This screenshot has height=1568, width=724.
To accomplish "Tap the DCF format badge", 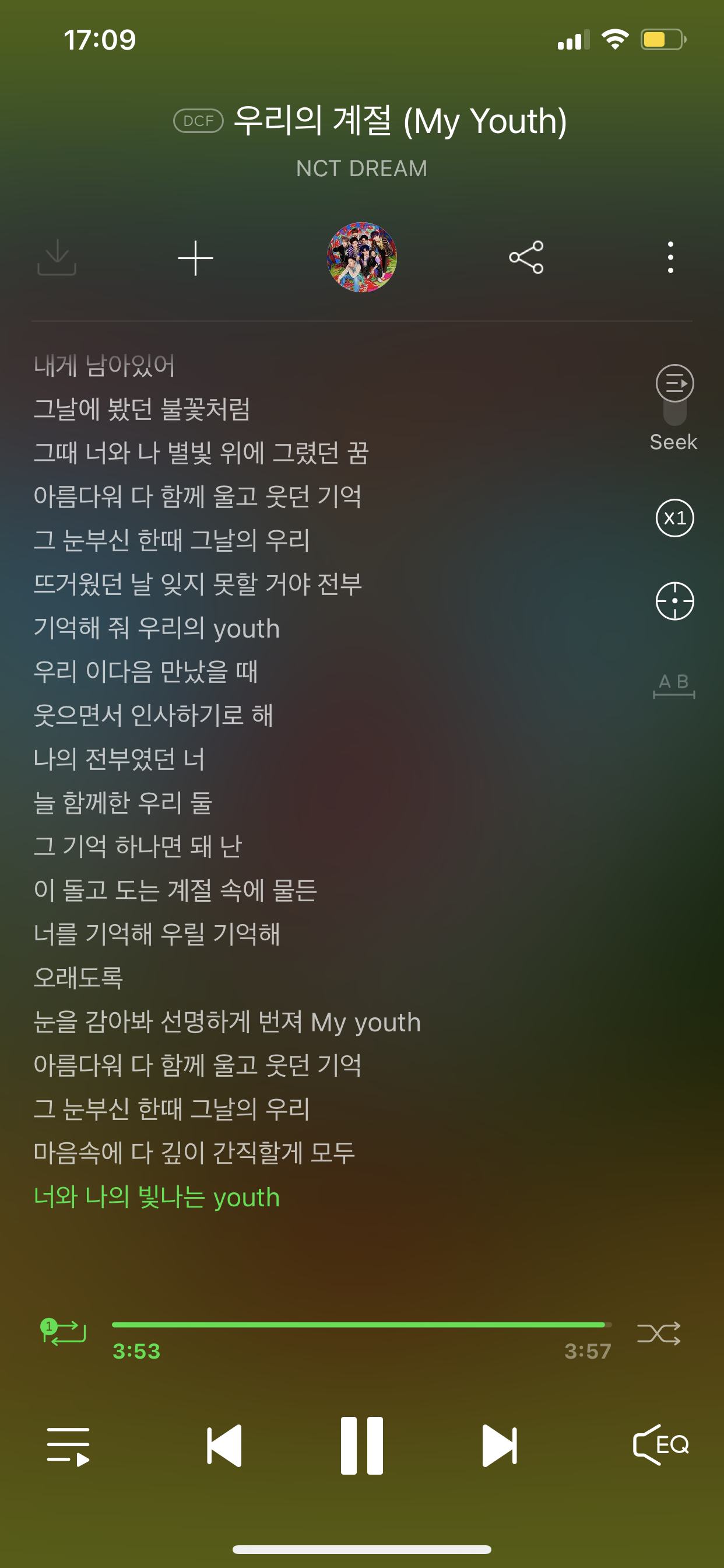I will (x=199, y=121).
